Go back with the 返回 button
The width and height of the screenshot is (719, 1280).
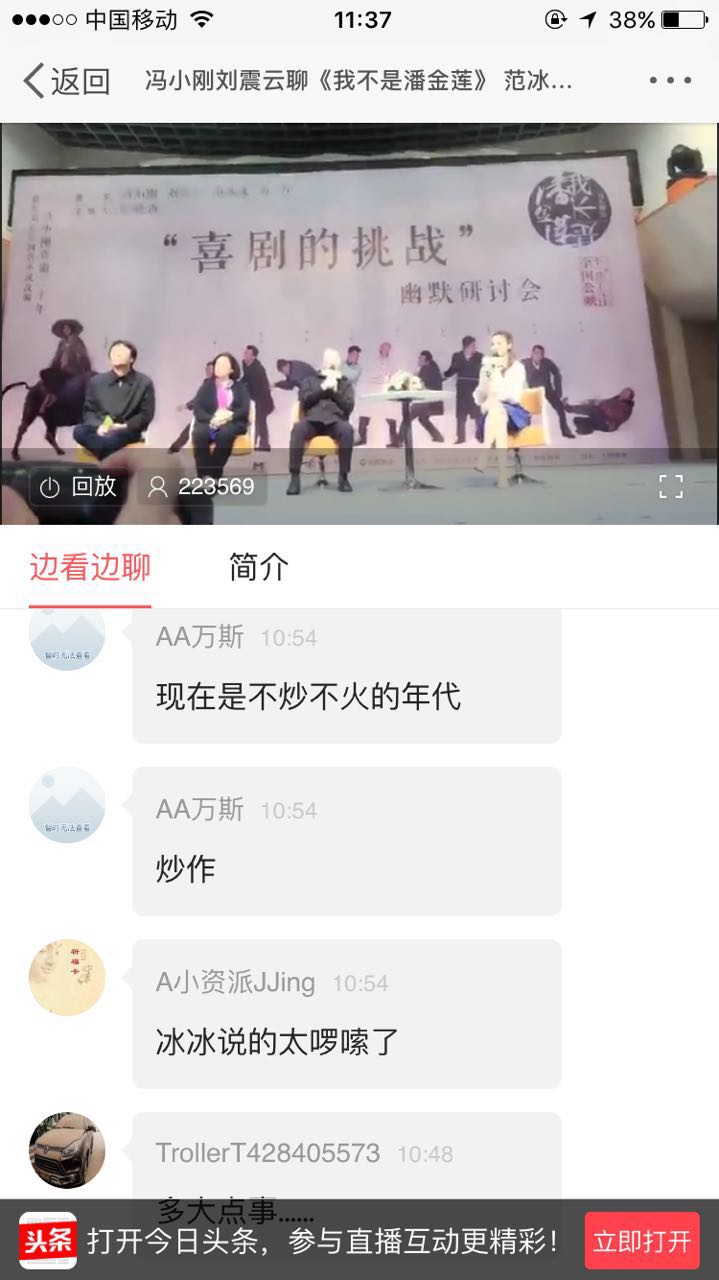pos(66,81)
